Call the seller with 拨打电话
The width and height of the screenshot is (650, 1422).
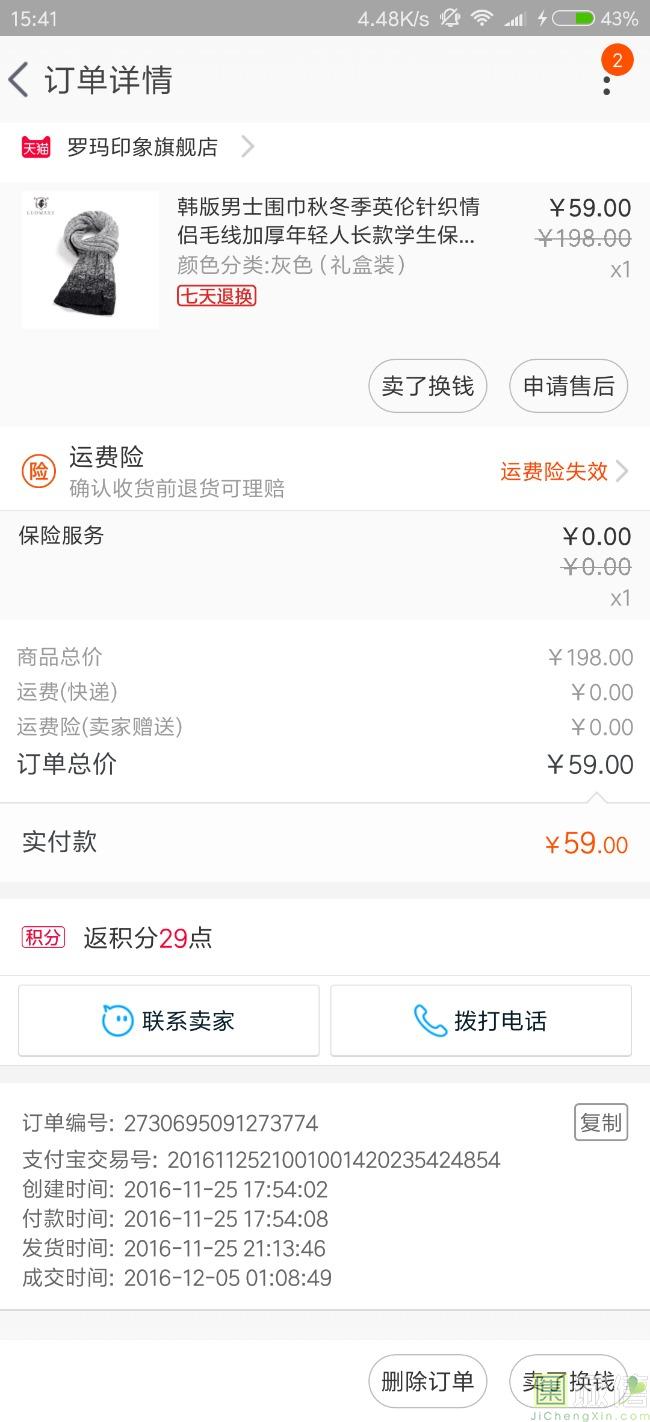click(481, 1021)
